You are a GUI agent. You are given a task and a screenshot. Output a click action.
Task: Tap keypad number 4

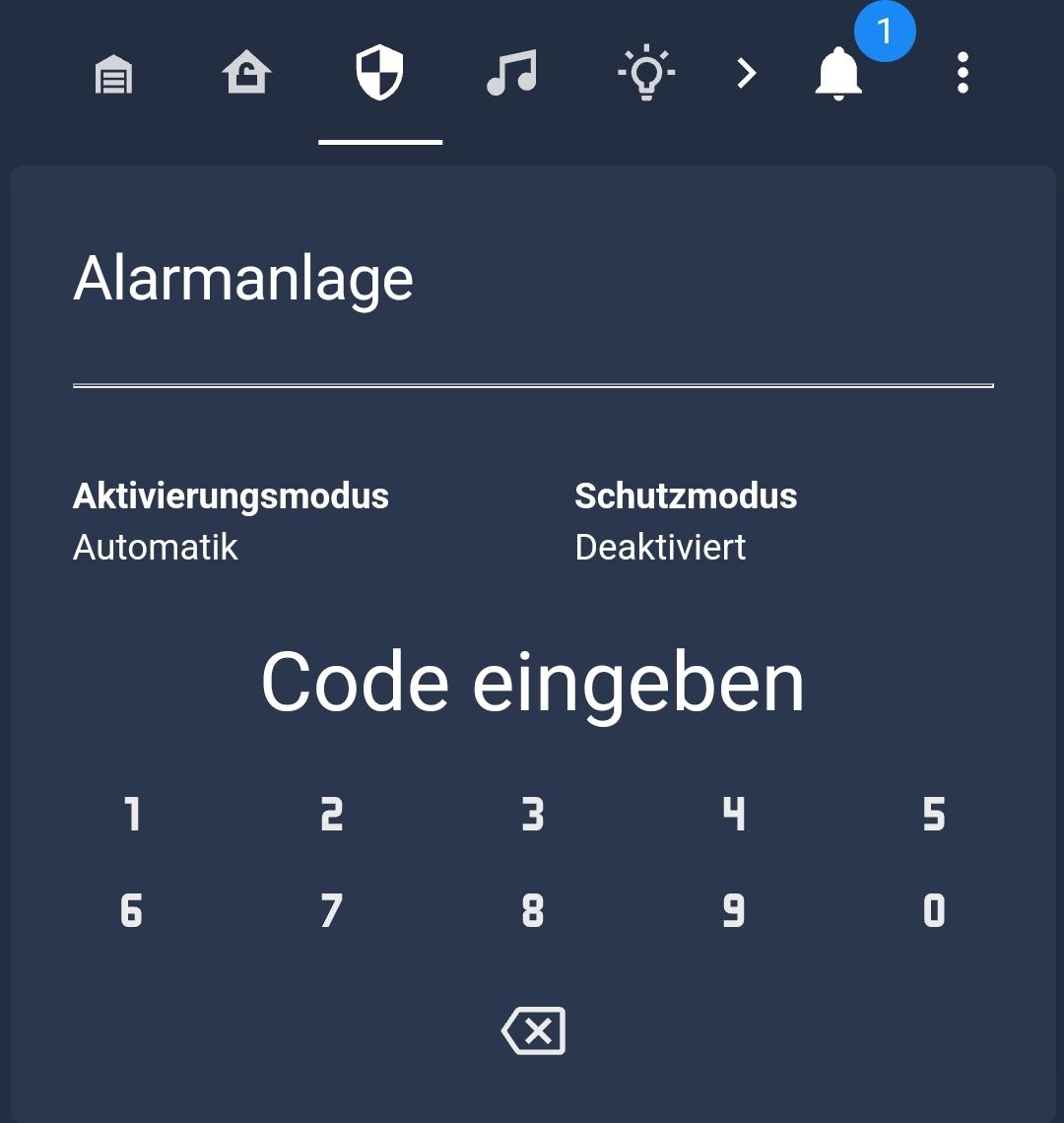click(x=734, y=815)
